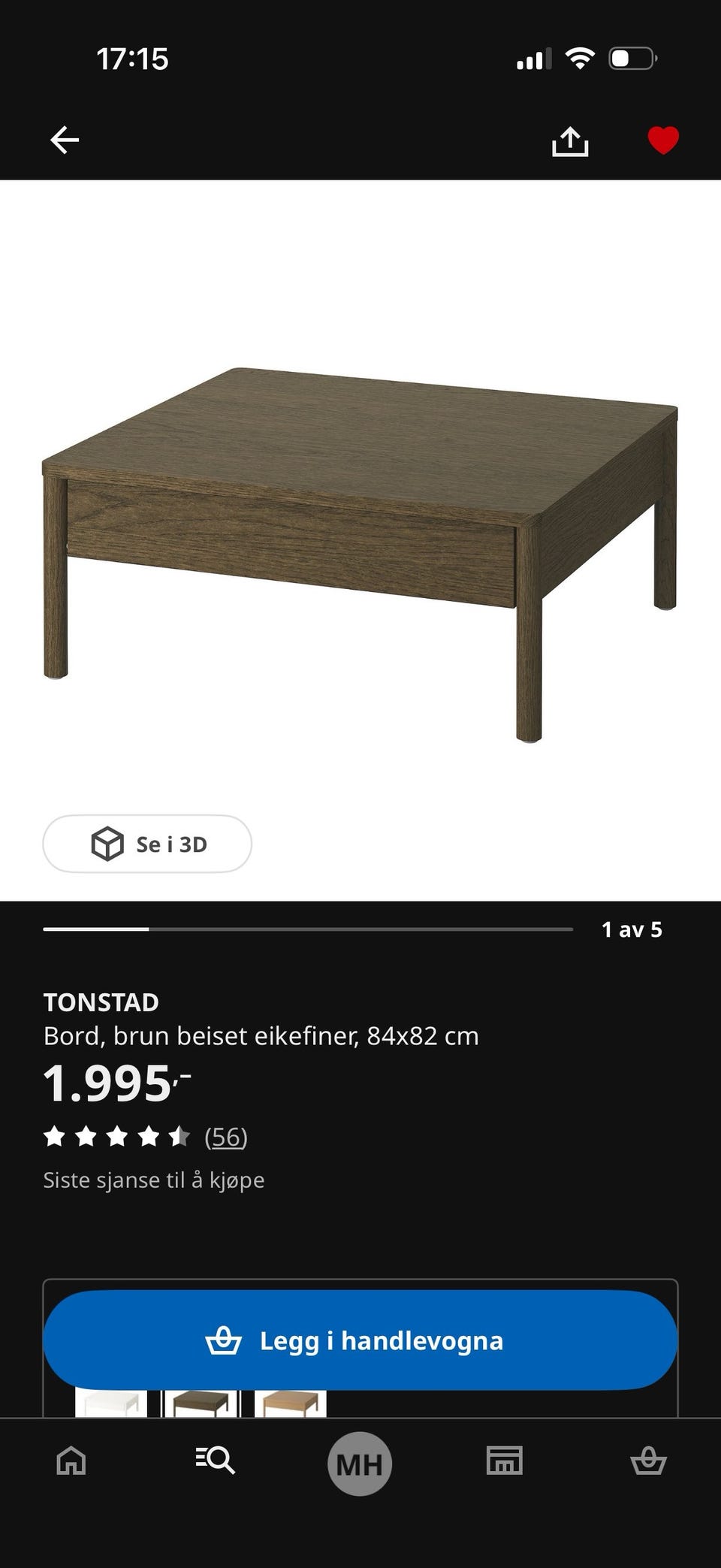721x1568 pixels.
Task: Open the Se i 3D view
Action: coord(147,844)
